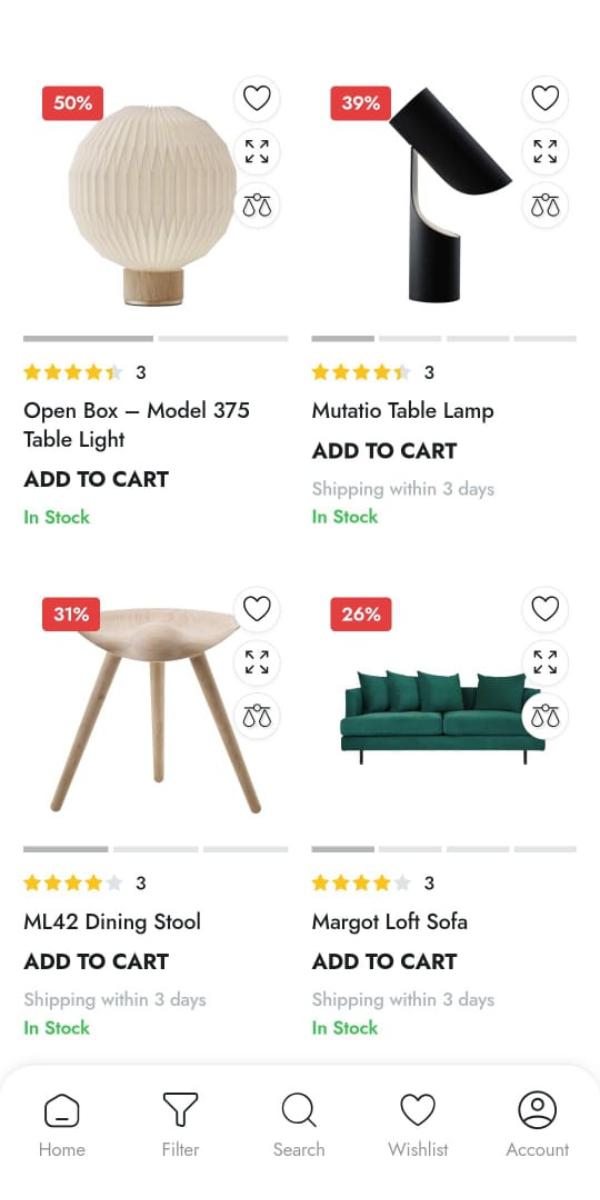Add Mutatio Table Lamp to wishlist
The width and height of the screenshot is (600, 1200).
545,98
